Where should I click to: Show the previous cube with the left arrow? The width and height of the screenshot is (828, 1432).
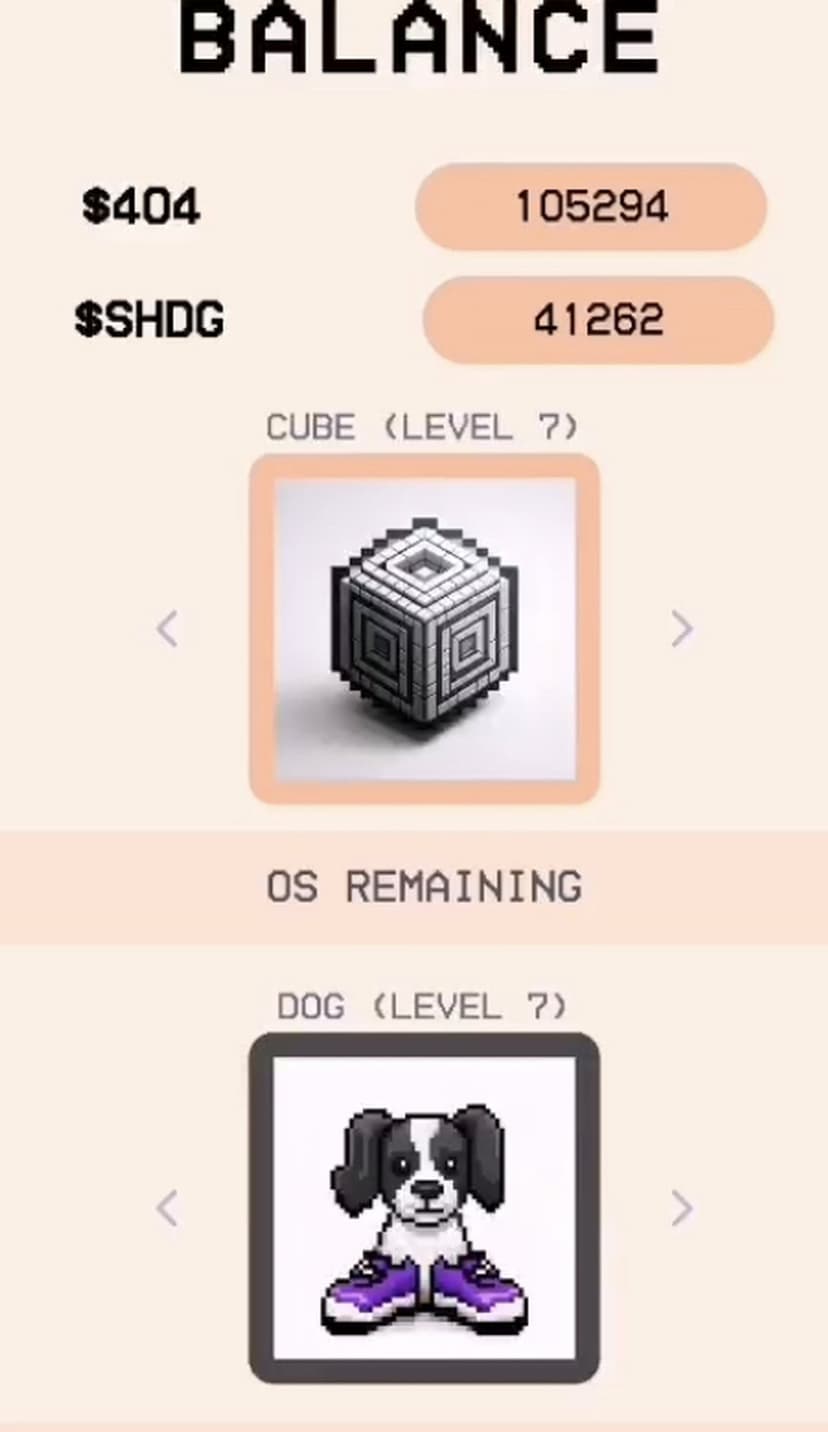click(168, 629)
